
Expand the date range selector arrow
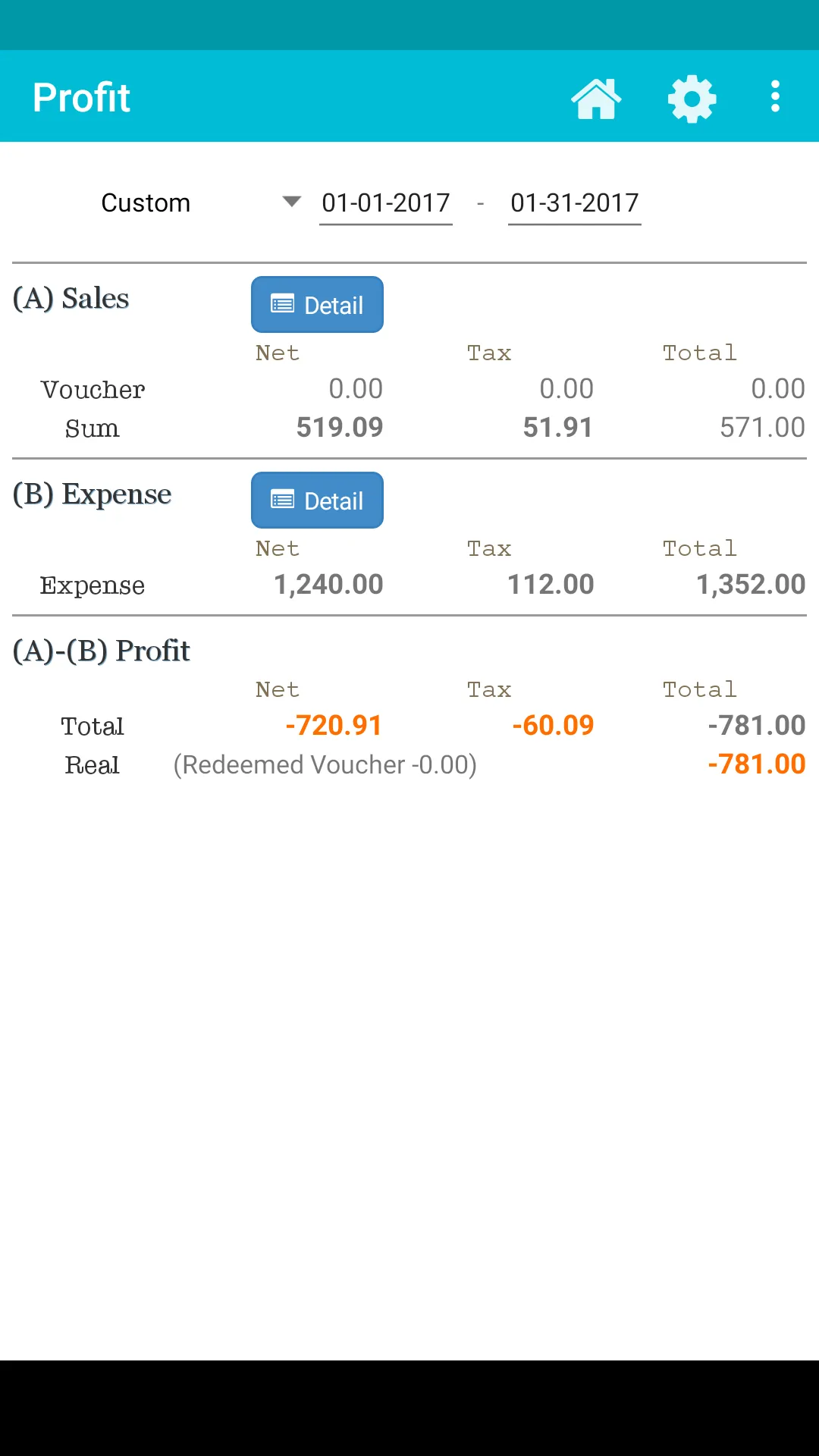tap(290, 202)
